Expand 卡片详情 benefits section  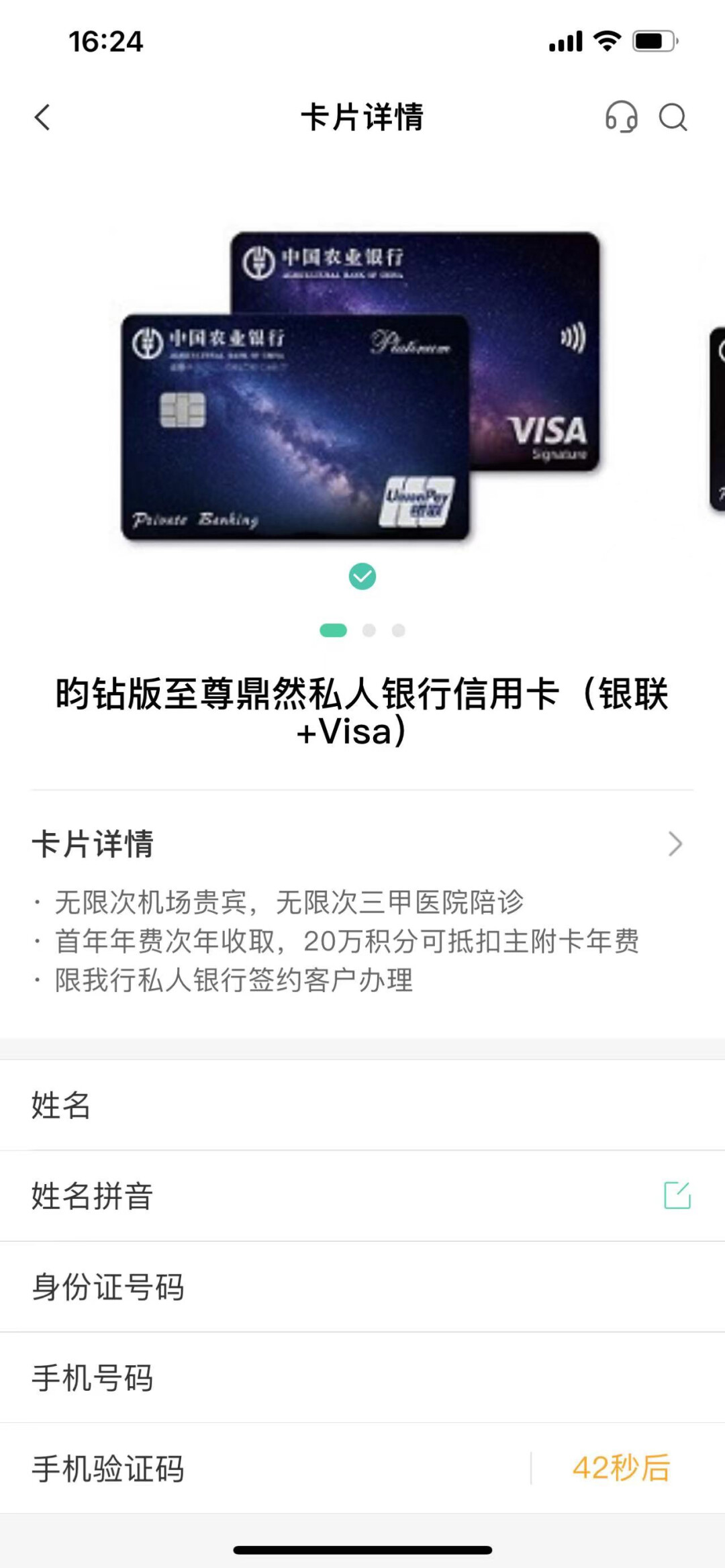[674, 844]
